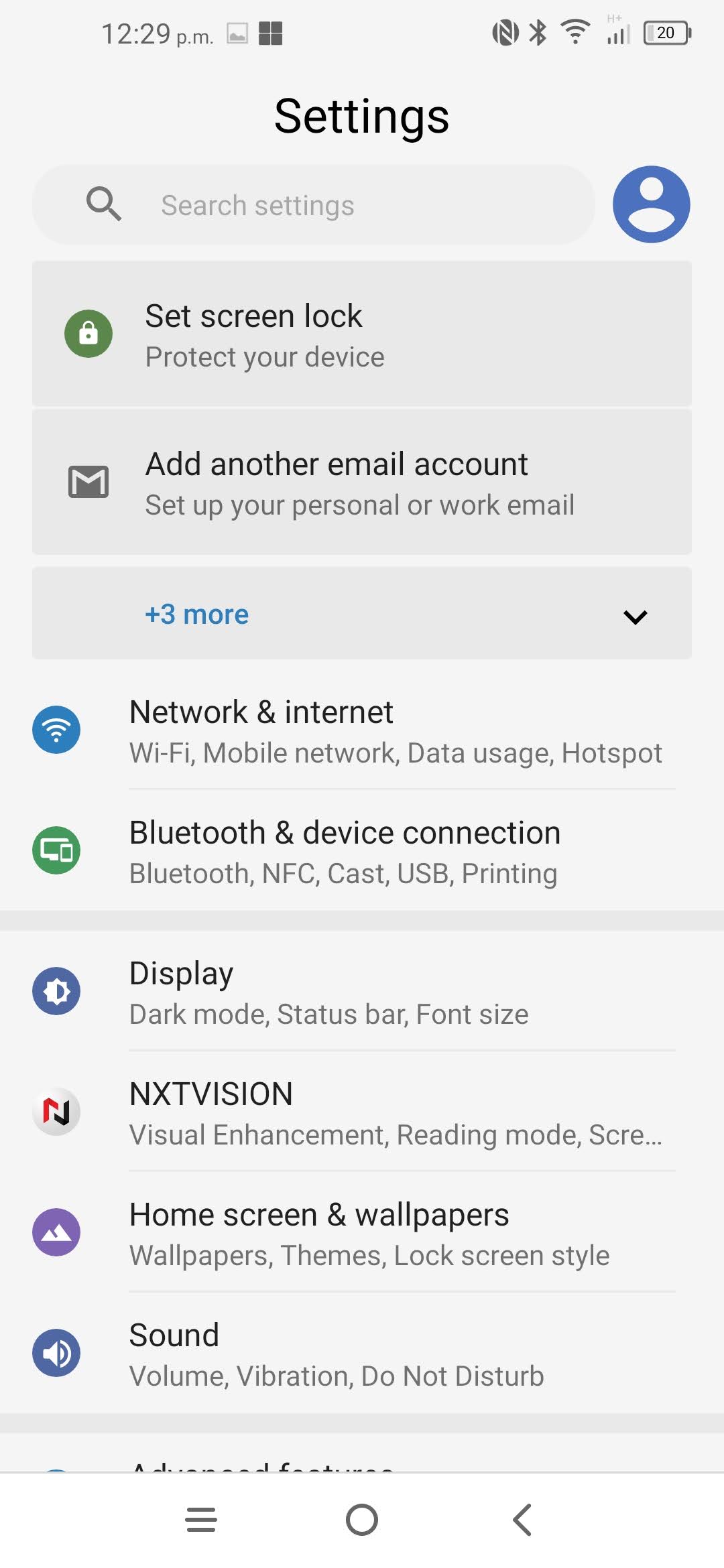Open the recent apps navigation button

tap(200, 1520)
